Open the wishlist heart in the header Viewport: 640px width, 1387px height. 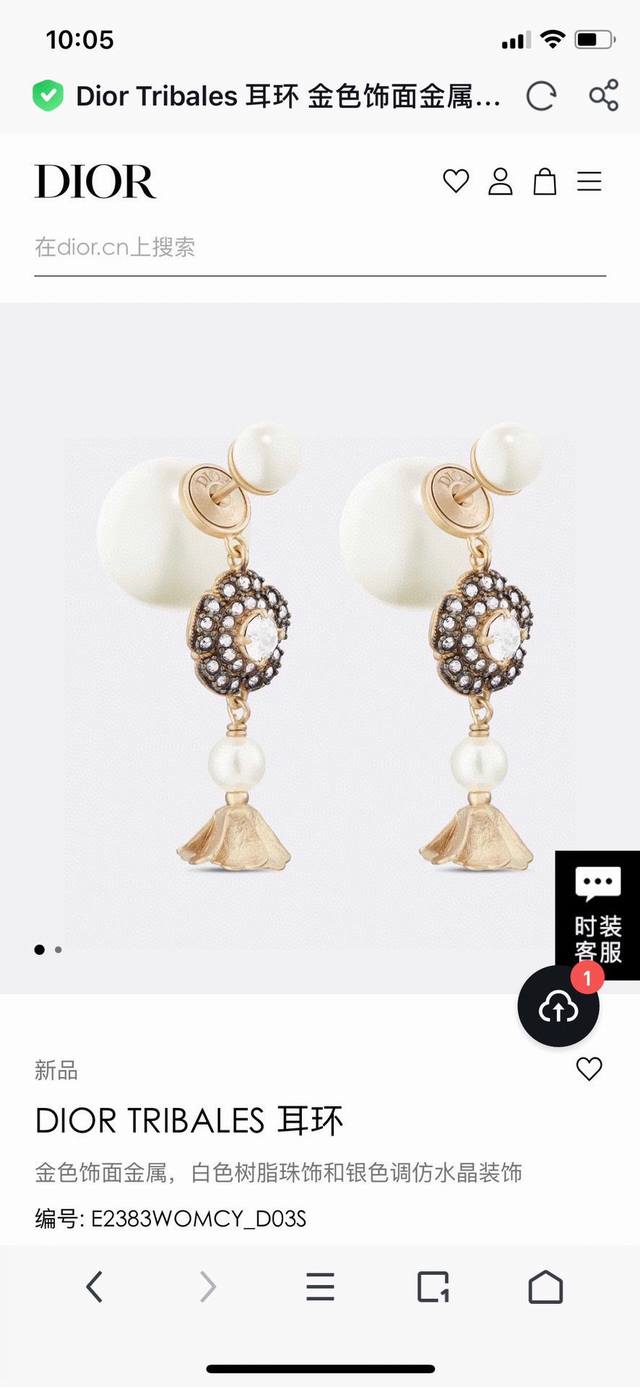tap(456, 181)
